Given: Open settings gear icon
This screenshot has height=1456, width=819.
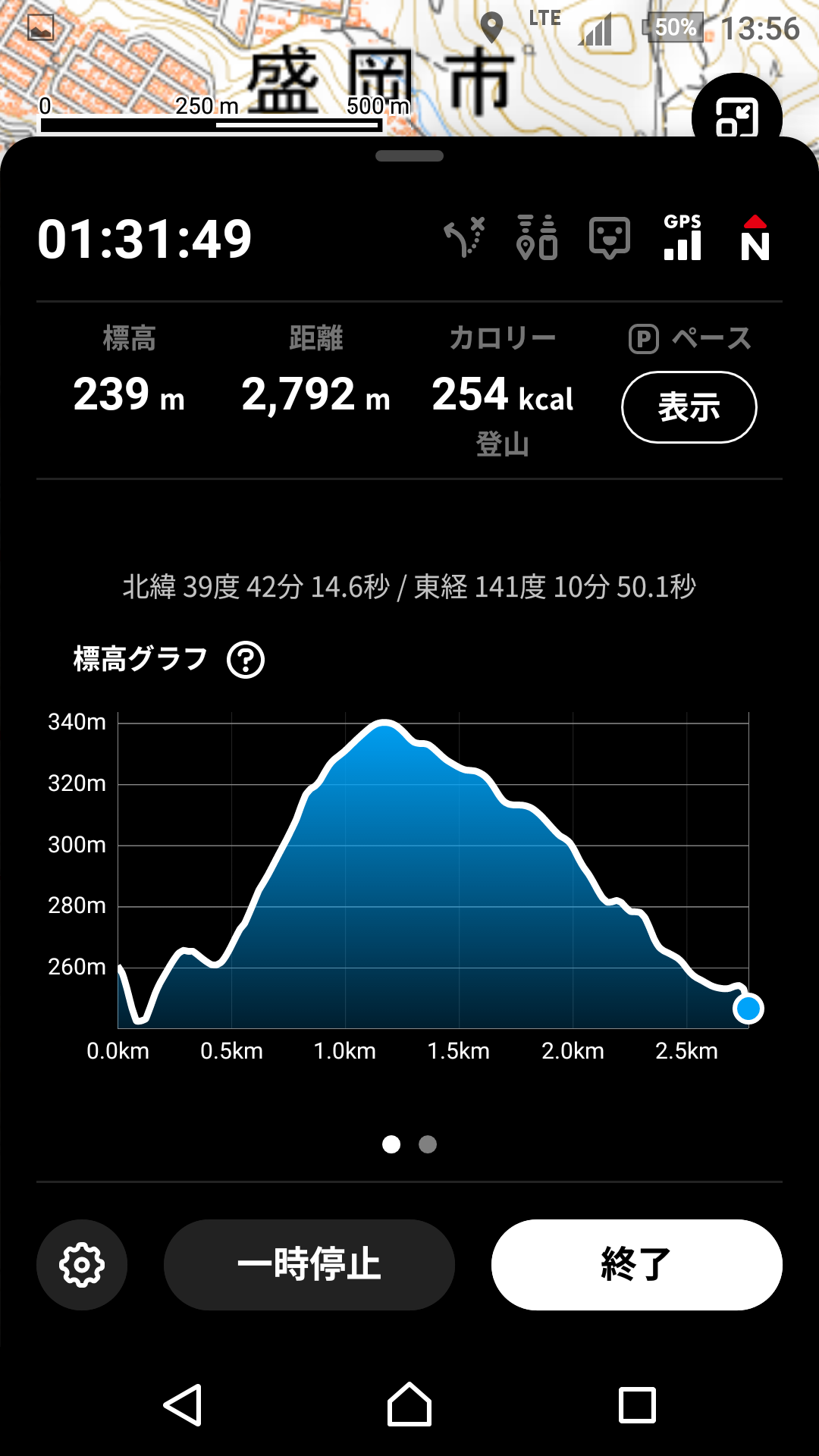Looking at the screenshot, I should (82, 1265).
